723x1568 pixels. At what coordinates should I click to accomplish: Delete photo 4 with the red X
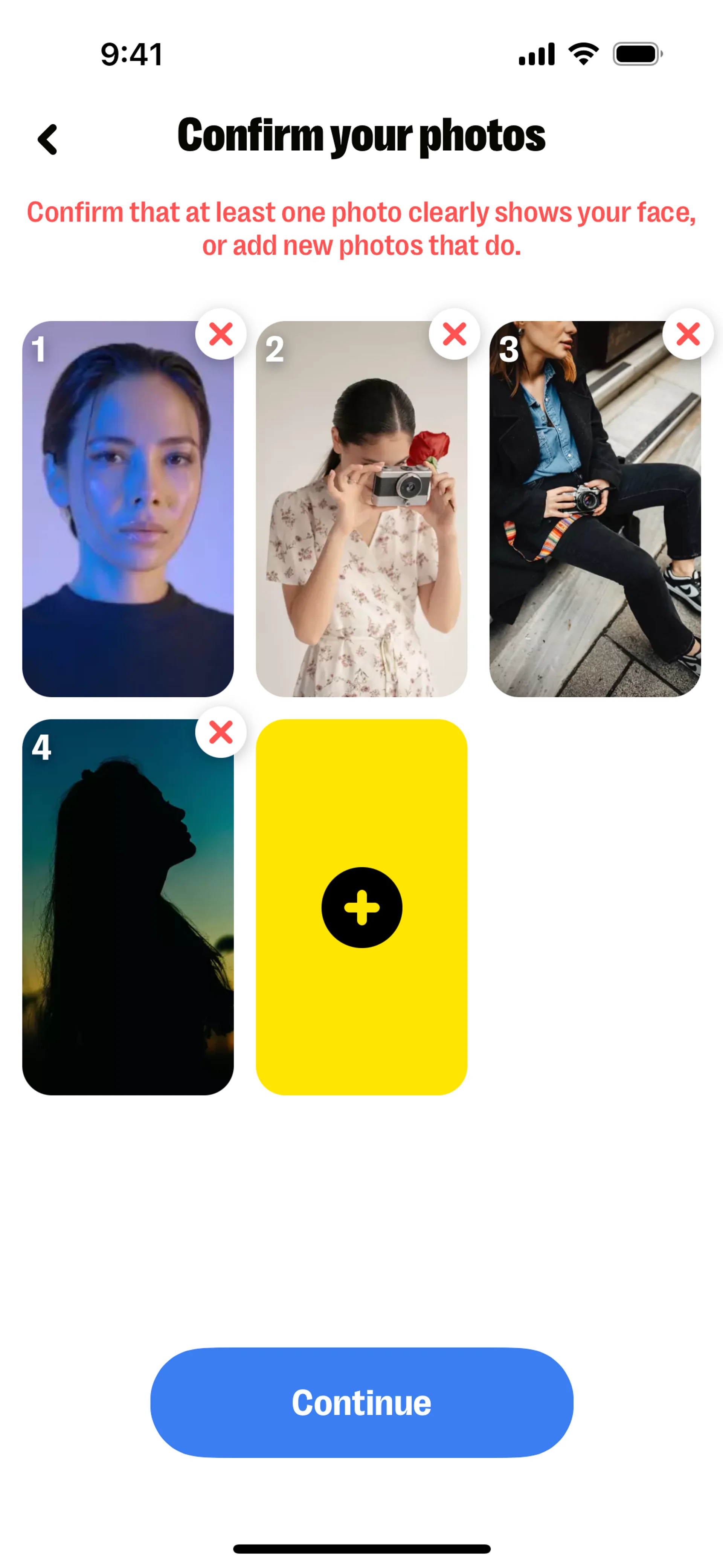coord(220,732)
